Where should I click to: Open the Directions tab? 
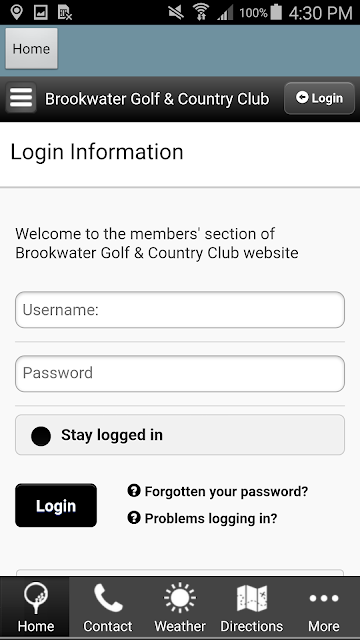pyautogui.click(x=252, y=608)
